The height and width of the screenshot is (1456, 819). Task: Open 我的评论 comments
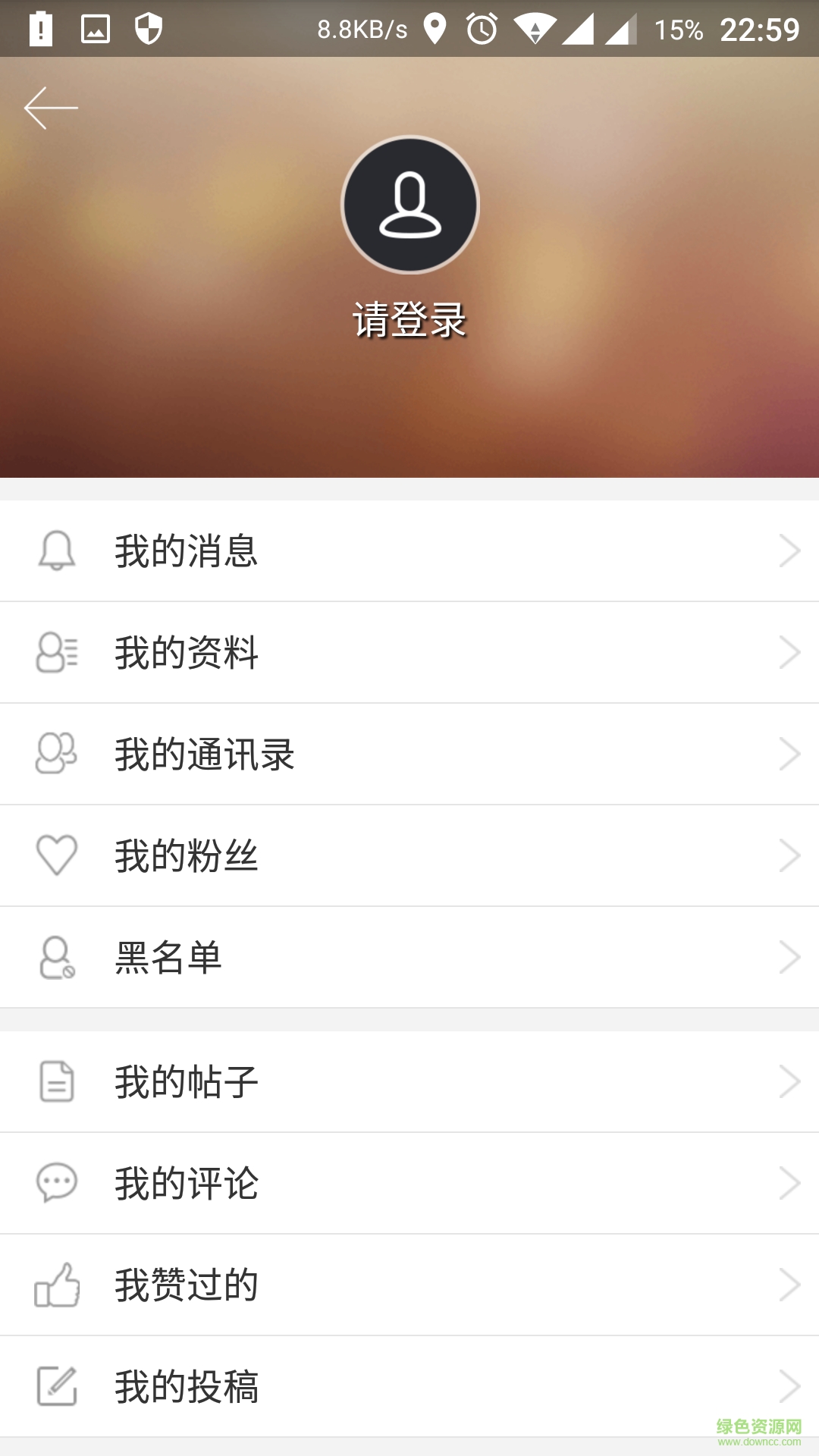click(409, 1183)
